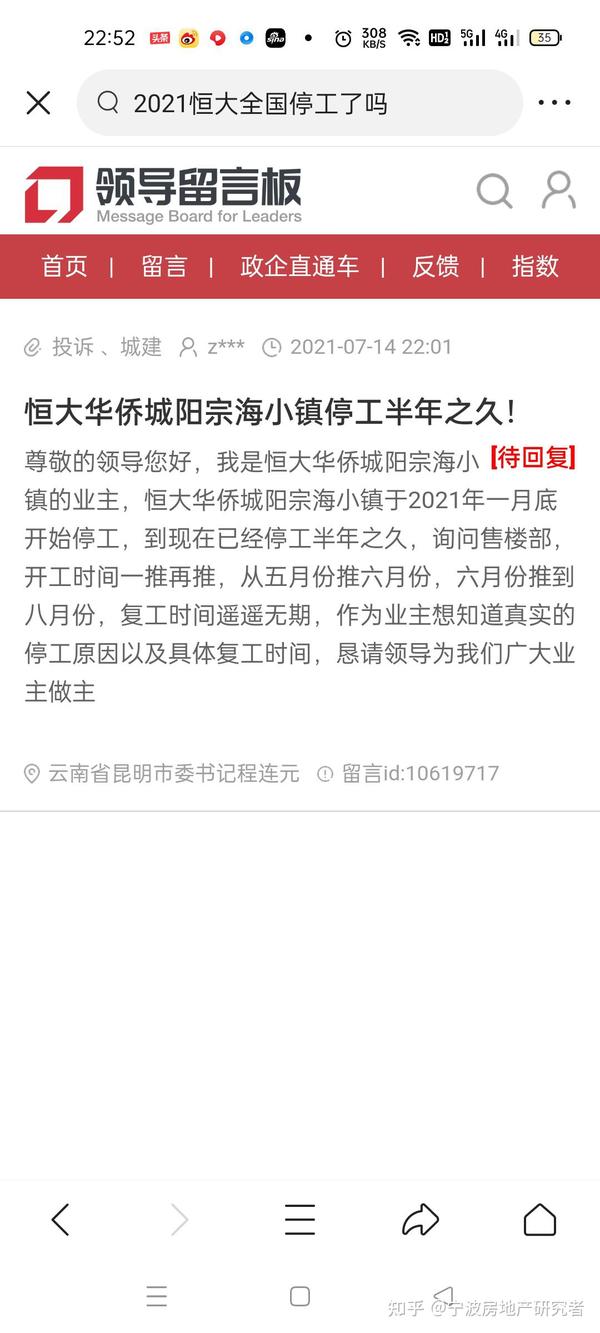Go to the 首页 tab
Viewport: 600px width, 1333px height.
click(64, 266)
